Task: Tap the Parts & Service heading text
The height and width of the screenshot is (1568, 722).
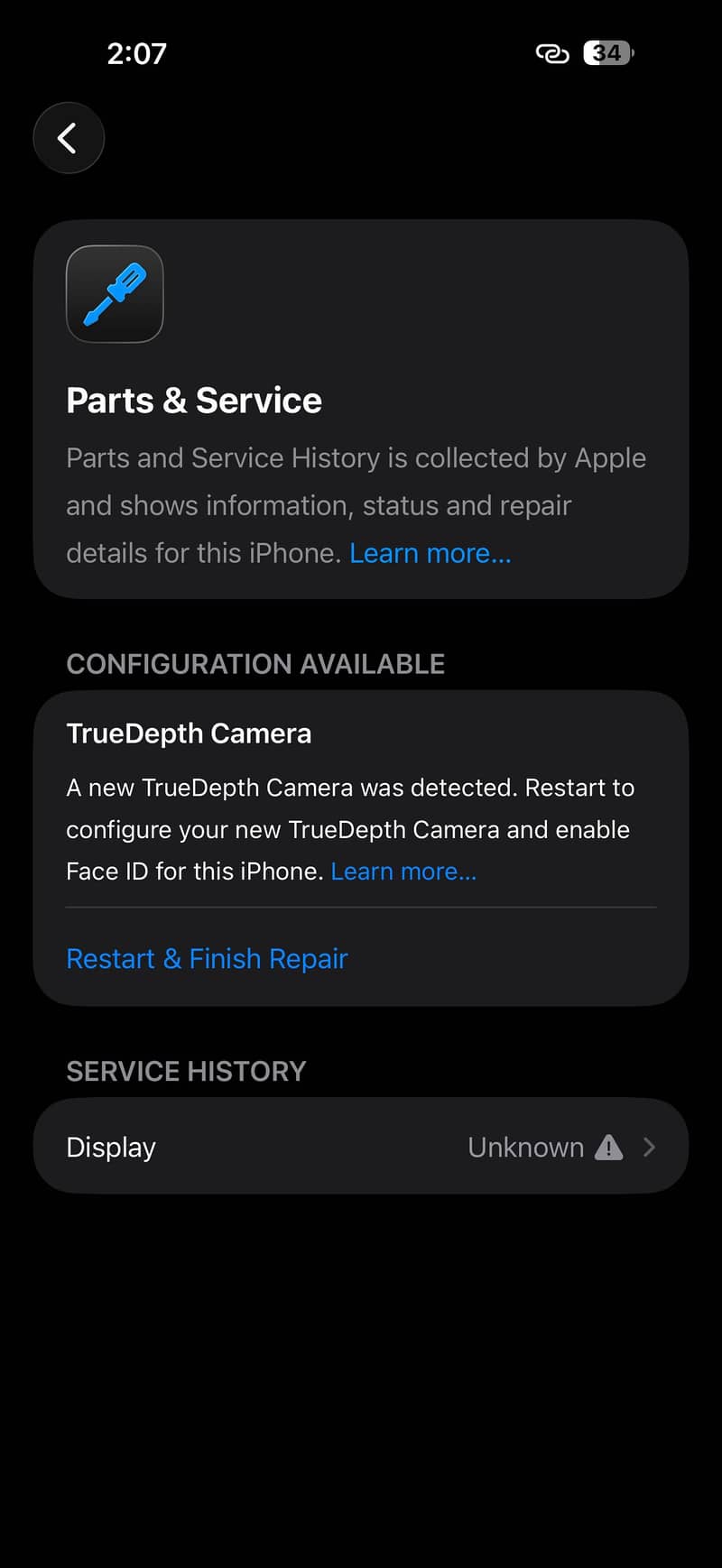Action: click(x=193, y=401)
